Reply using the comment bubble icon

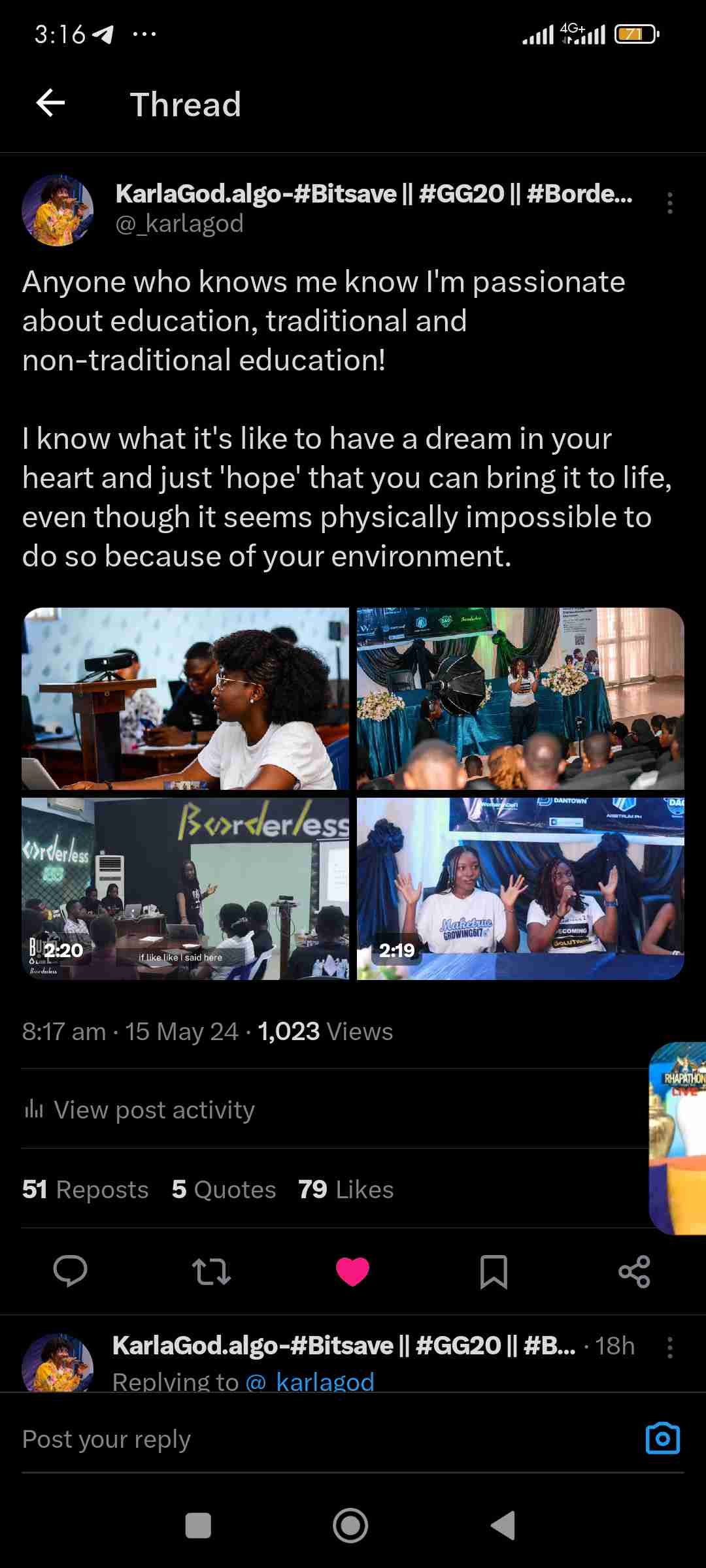(70, 1271)
